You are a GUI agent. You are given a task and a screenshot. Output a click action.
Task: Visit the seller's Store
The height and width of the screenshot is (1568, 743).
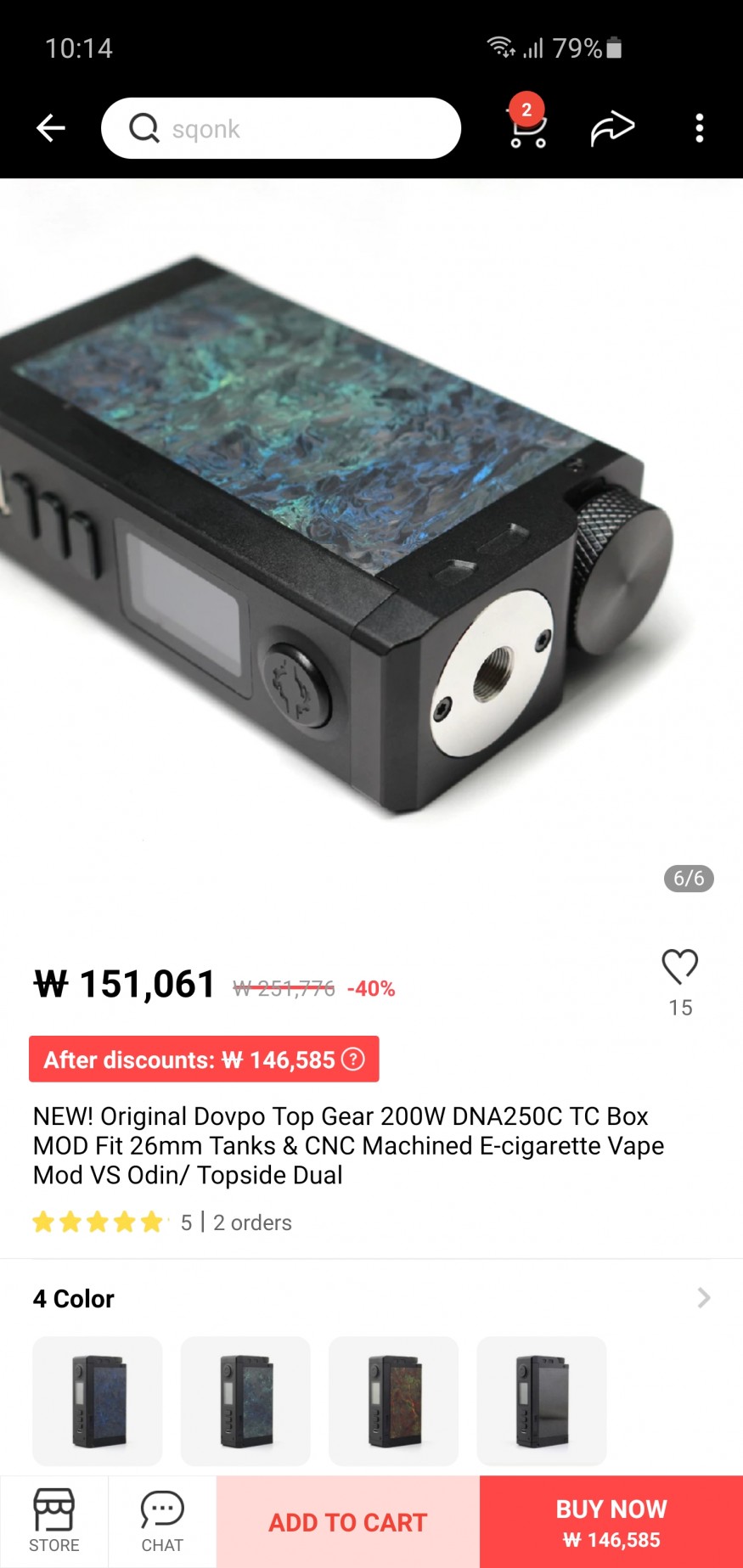(x=54, y=1520)
